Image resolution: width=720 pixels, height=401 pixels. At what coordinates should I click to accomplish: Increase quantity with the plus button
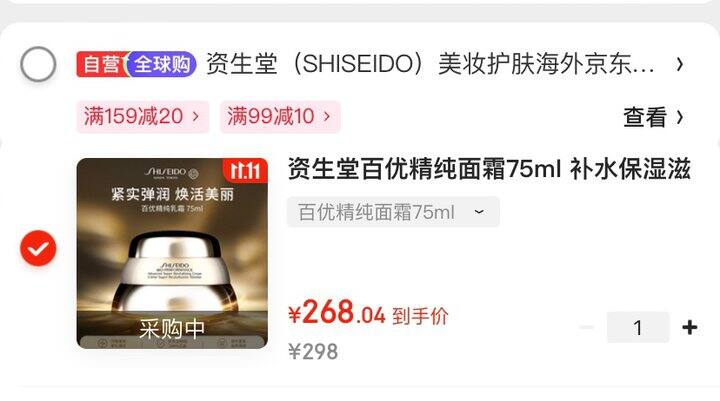point(689,327)
